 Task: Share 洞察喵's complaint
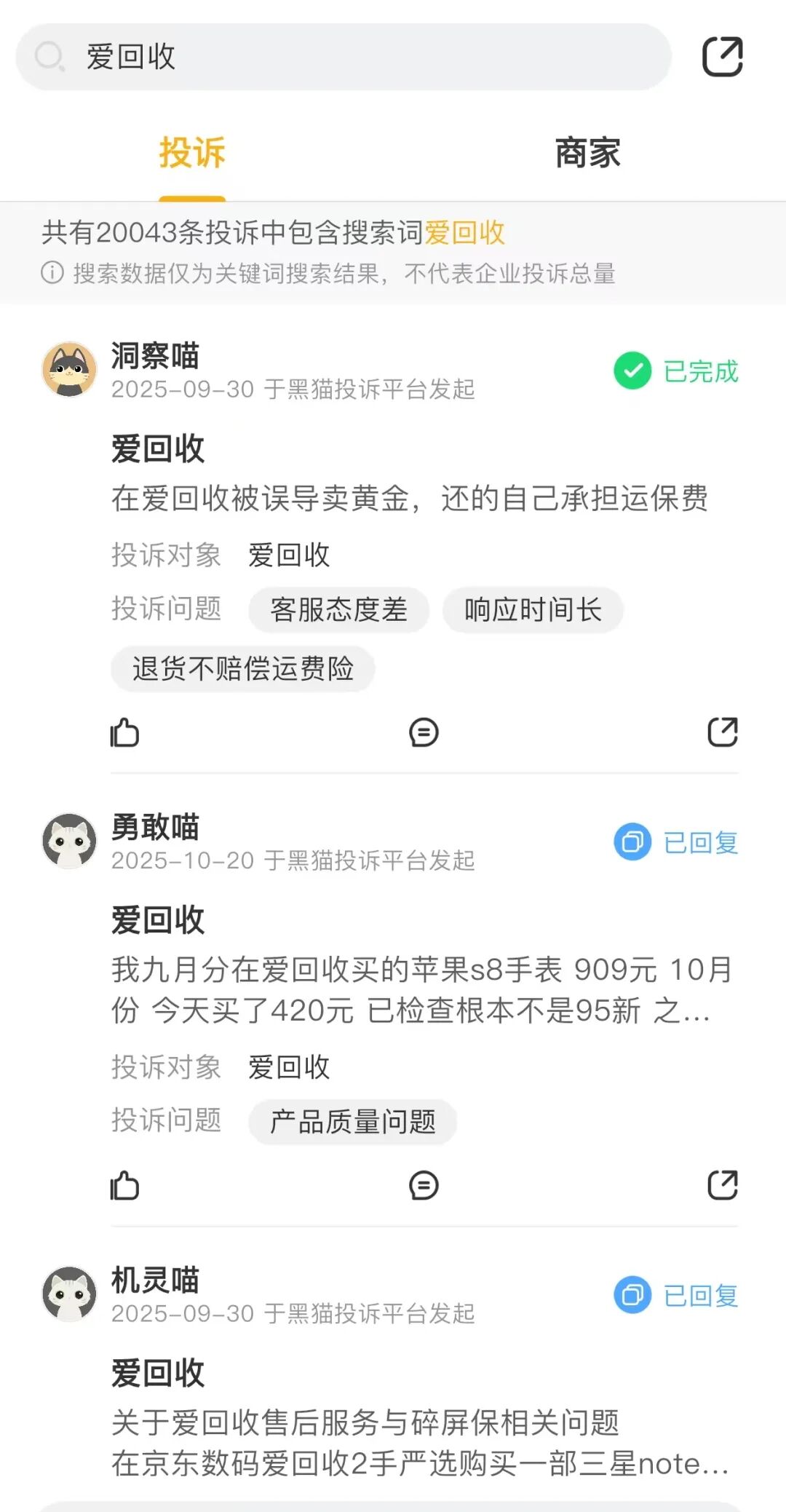722,732
